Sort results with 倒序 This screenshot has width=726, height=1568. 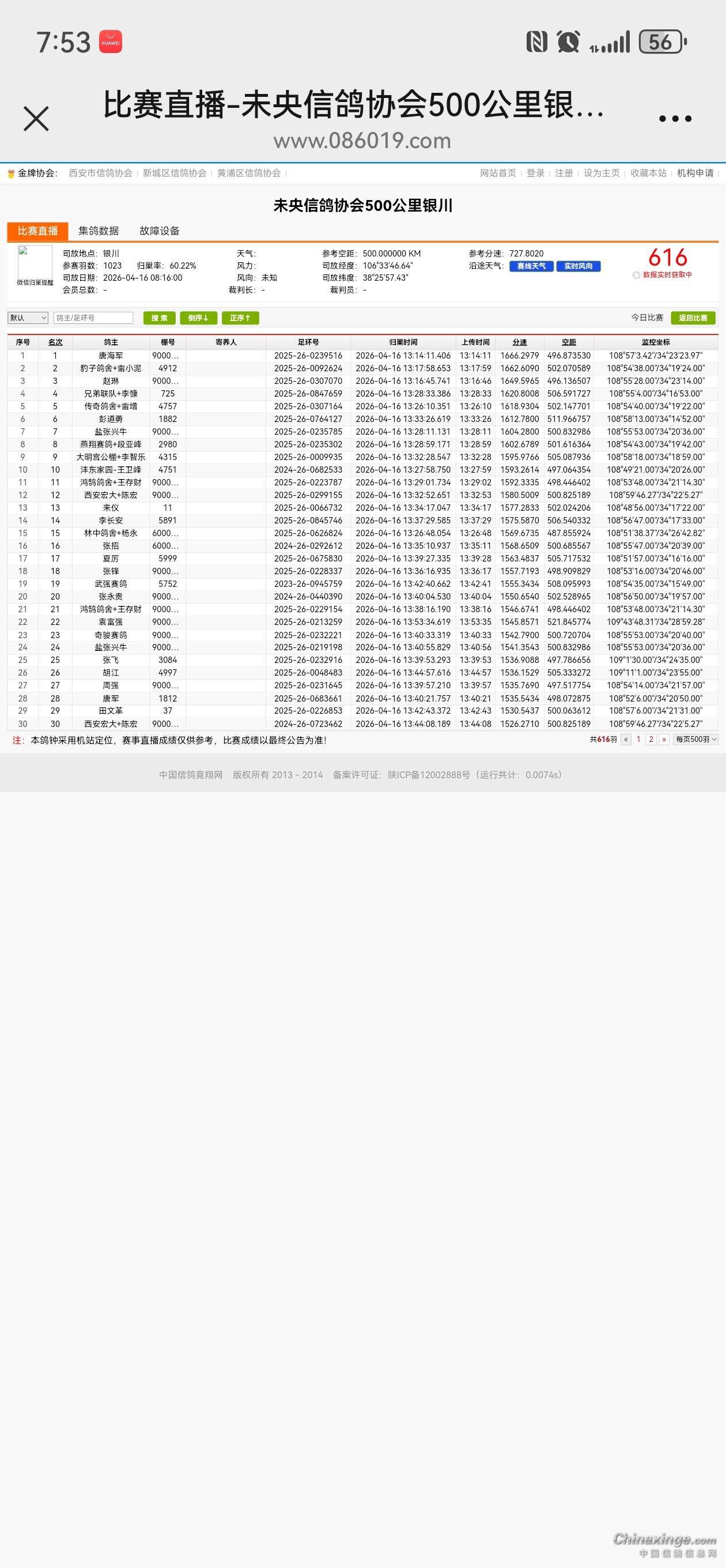(x=198, y=318)
